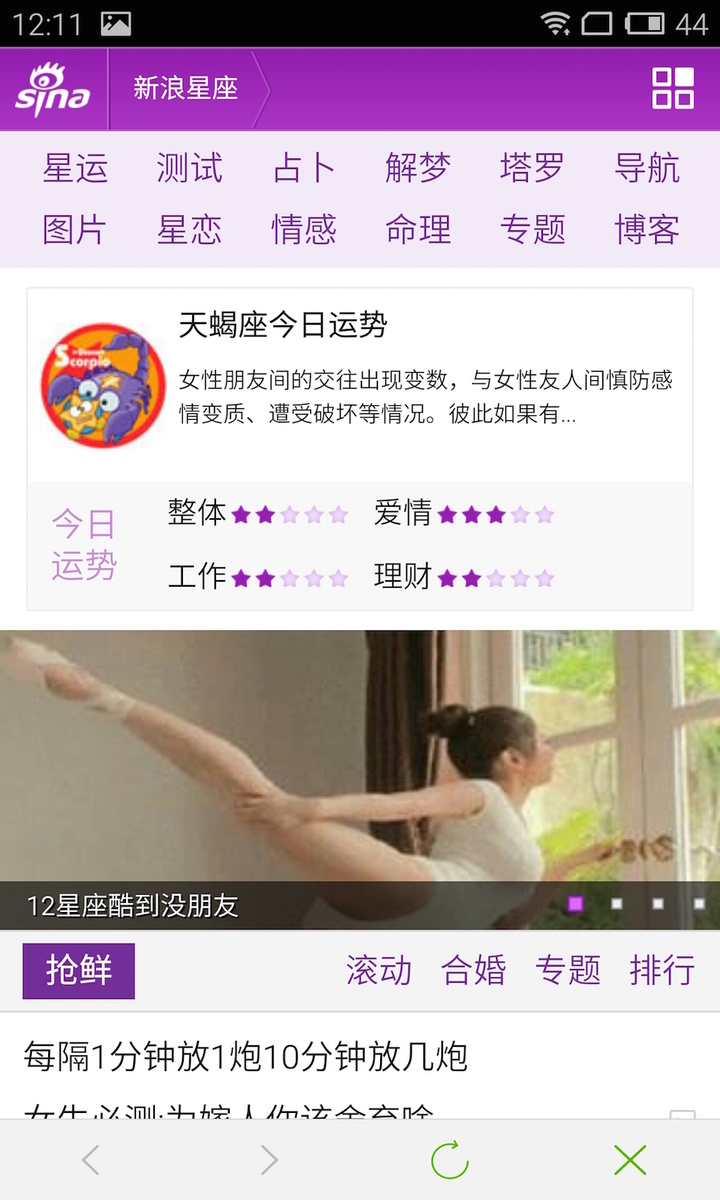Select the 解梦 category
The height and width of the screenshot is (1200, 720).
coord(418,168)
